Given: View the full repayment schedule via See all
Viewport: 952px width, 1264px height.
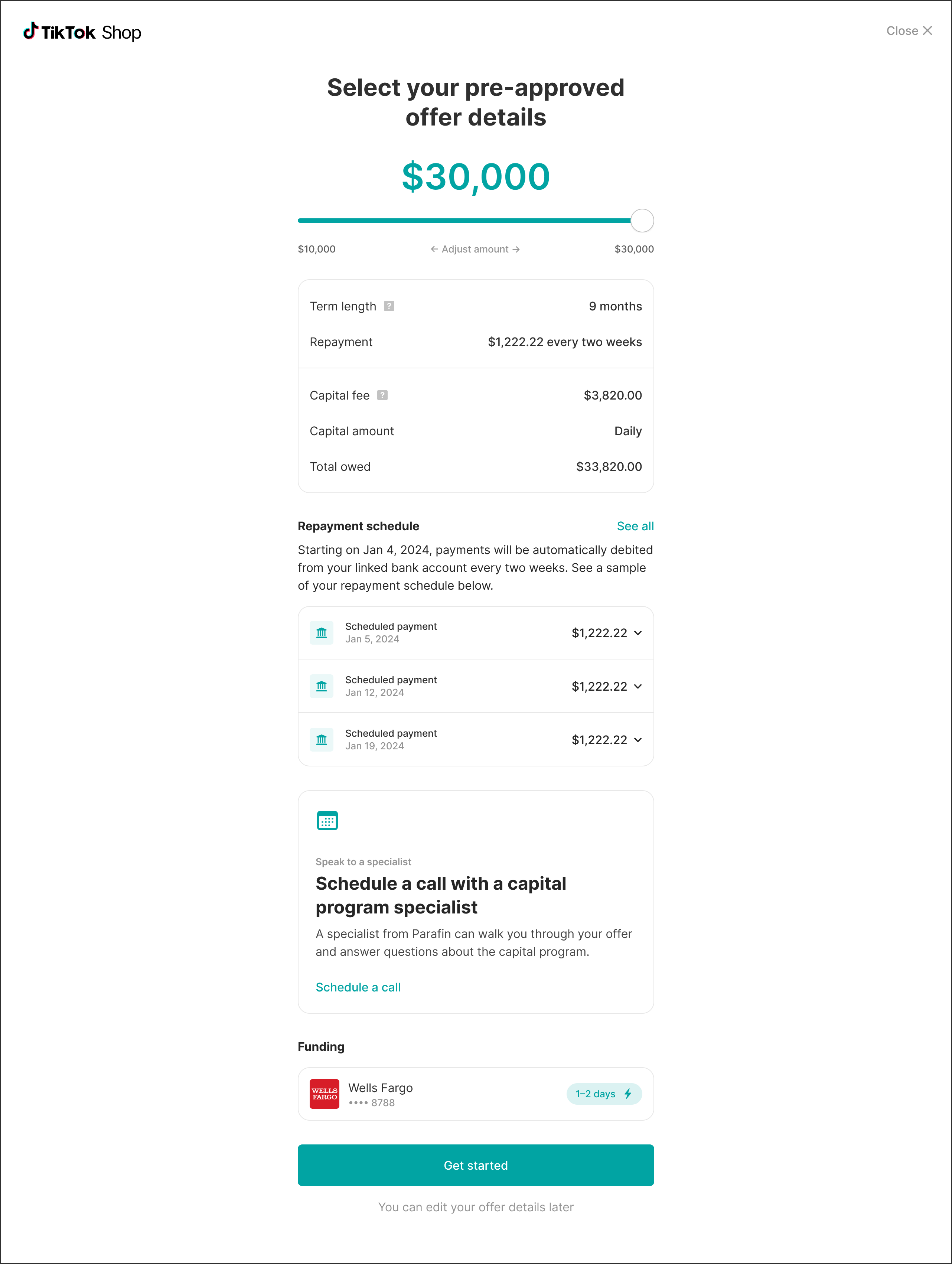Looking at the screenshot, I should pyautogui.click(x=635, y=526).
